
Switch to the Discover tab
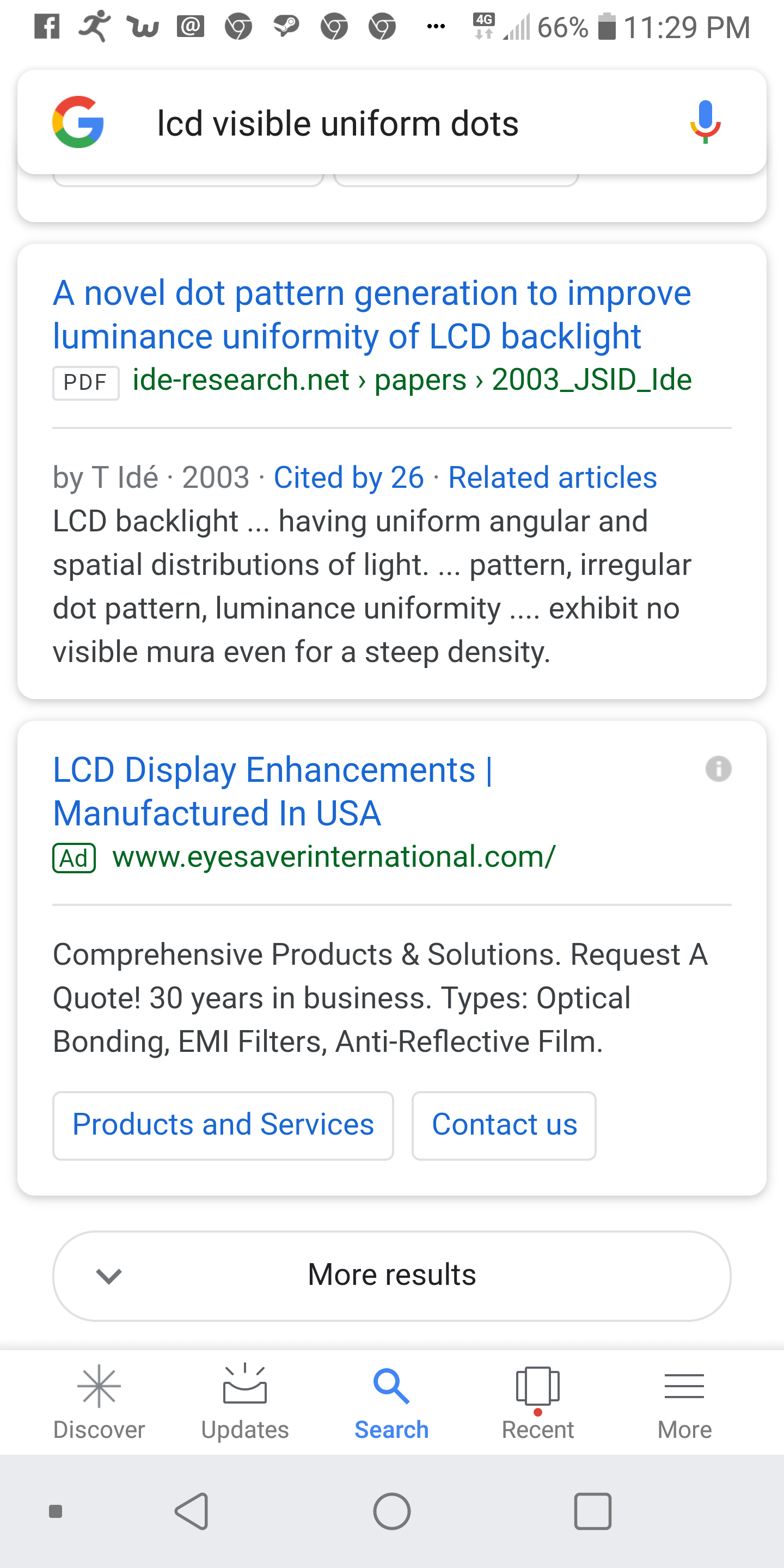click(x=99, y=1402)
